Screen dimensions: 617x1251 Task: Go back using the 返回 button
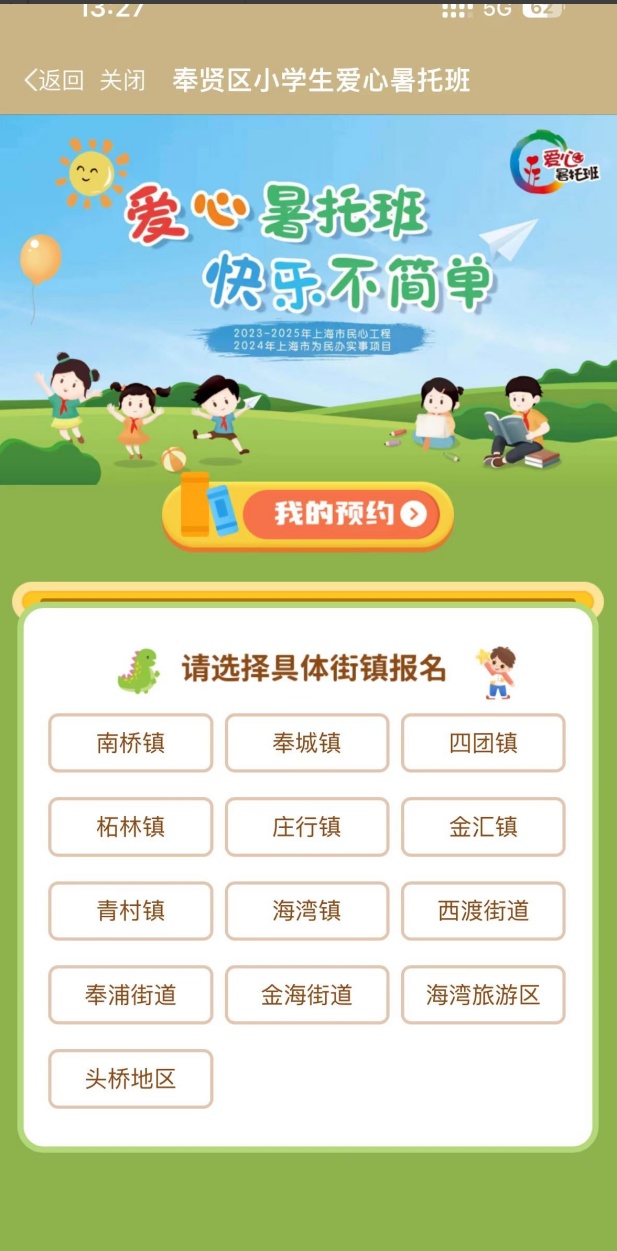54,80
